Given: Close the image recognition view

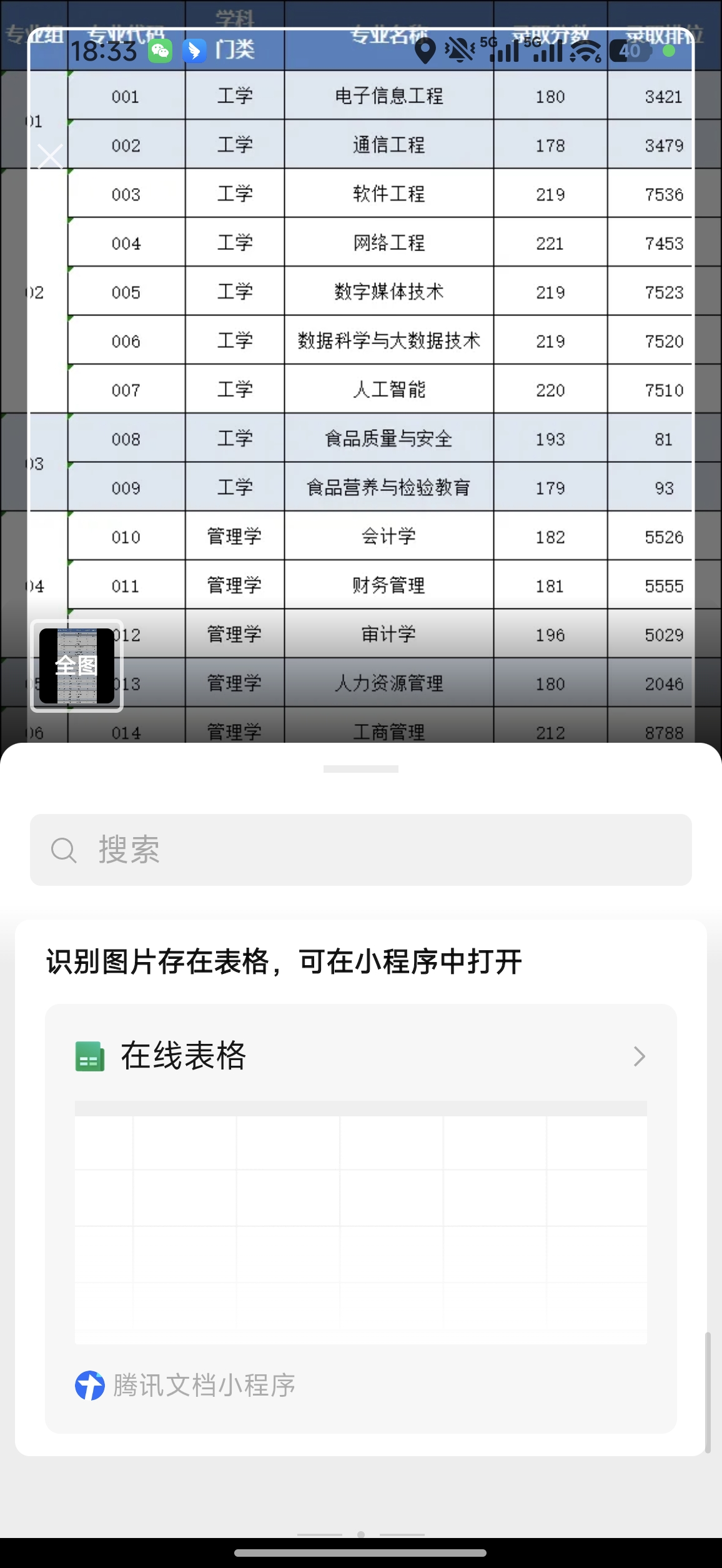Looking at the screenshot, I should click(x=50, y=157).
